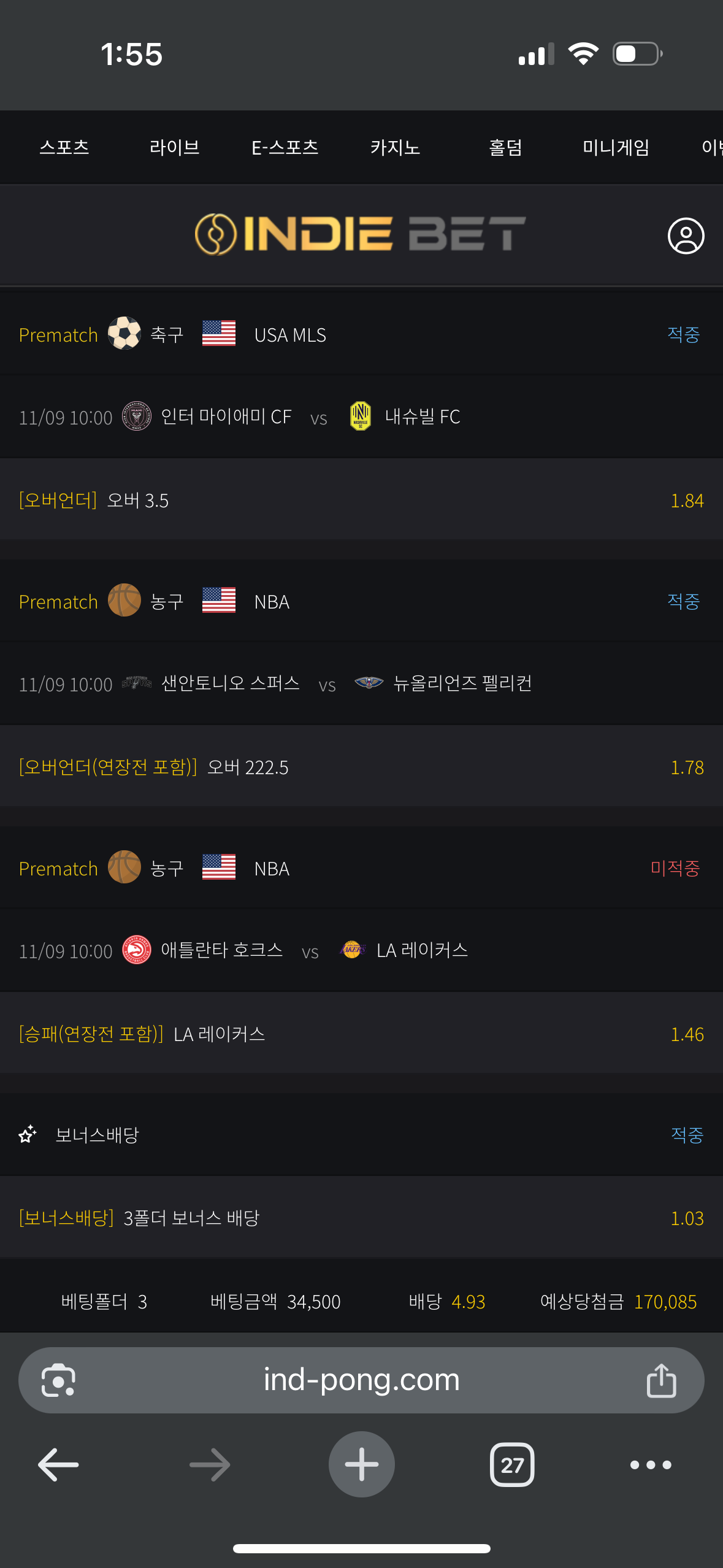Select the 홀덤 tab
The image size is (723, 1568).
[506, 147]
